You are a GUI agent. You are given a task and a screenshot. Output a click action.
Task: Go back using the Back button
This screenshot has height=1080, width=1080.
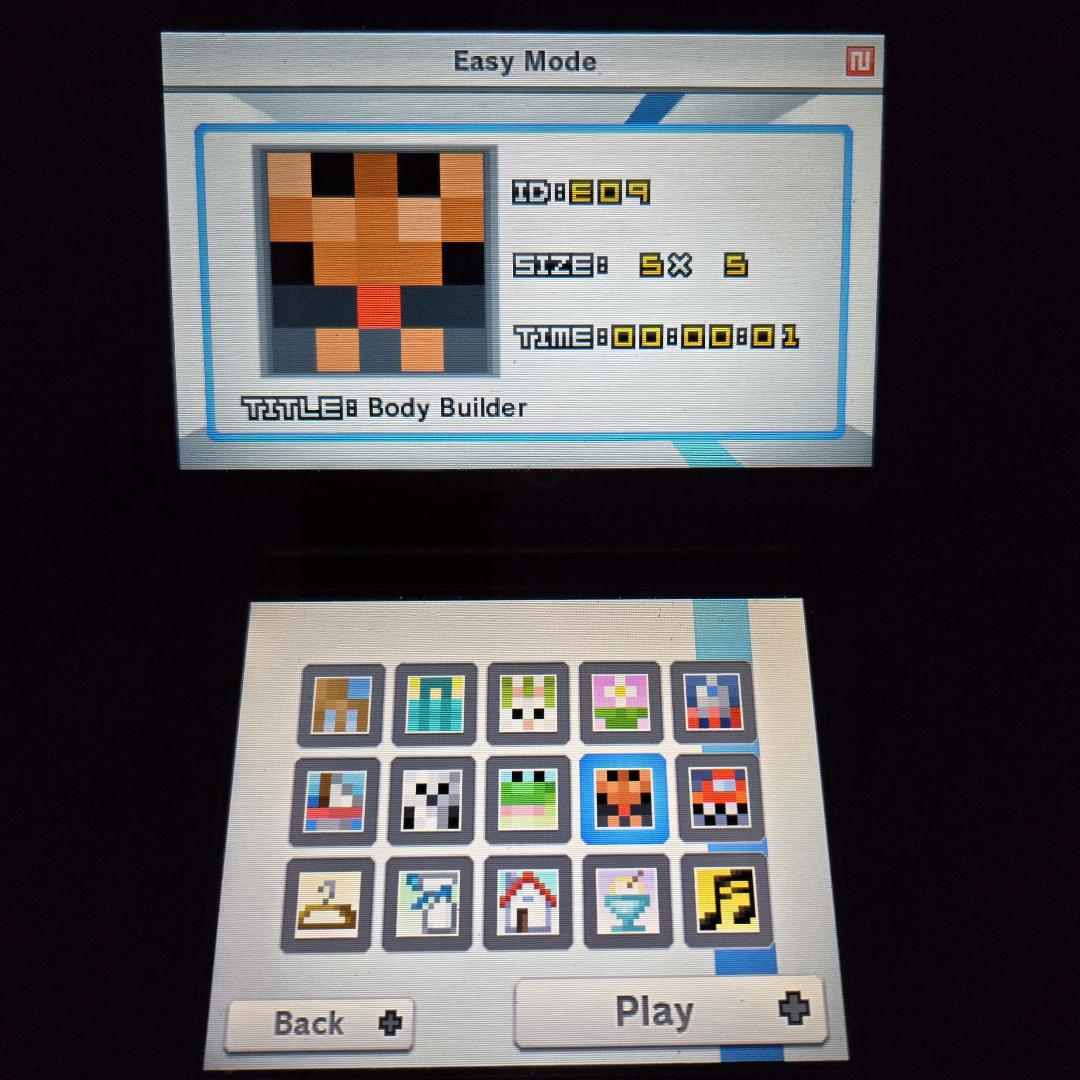coord(318,1023)
